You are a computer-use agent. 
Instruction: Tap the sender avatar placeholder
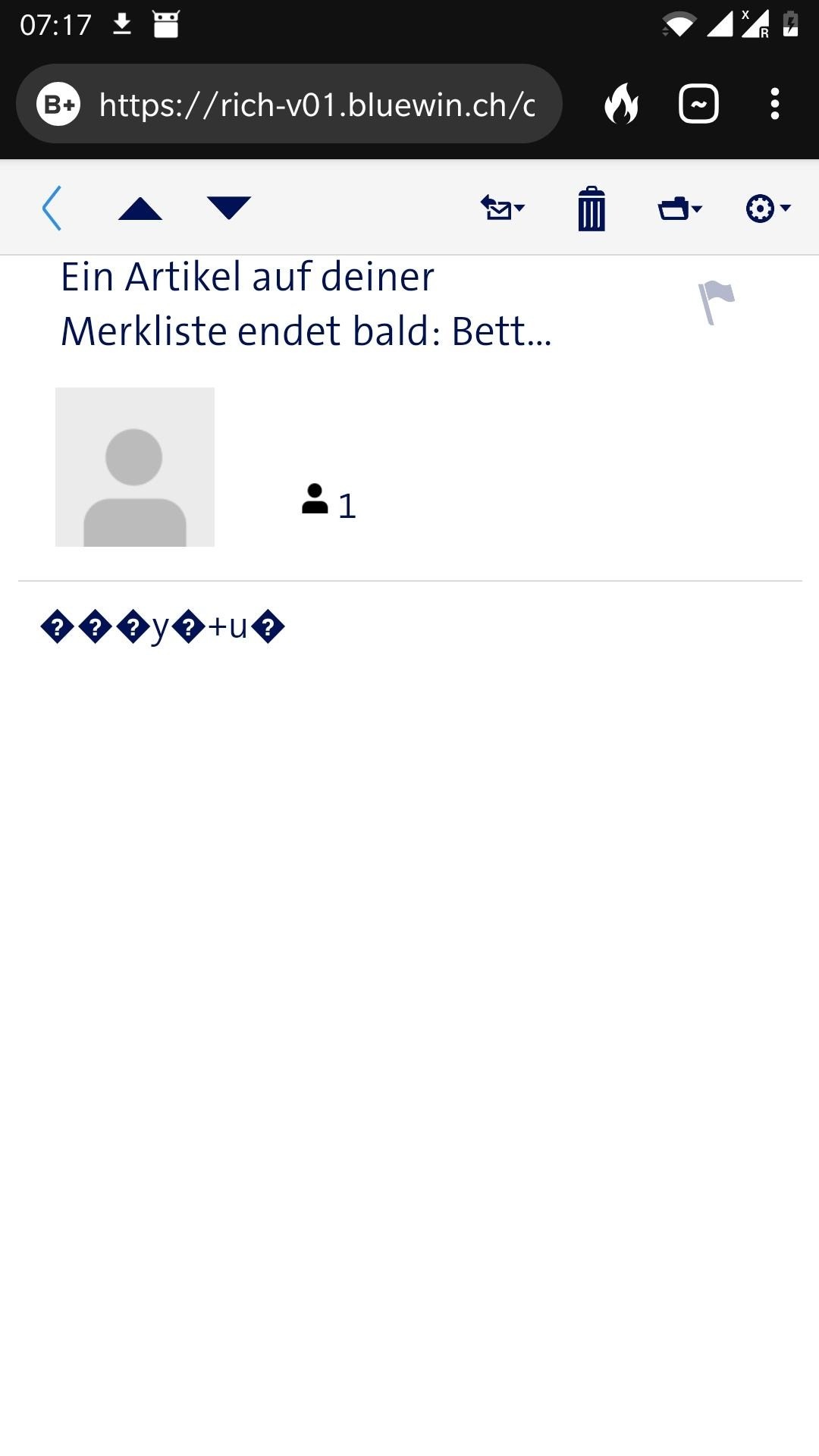point(135,467)
